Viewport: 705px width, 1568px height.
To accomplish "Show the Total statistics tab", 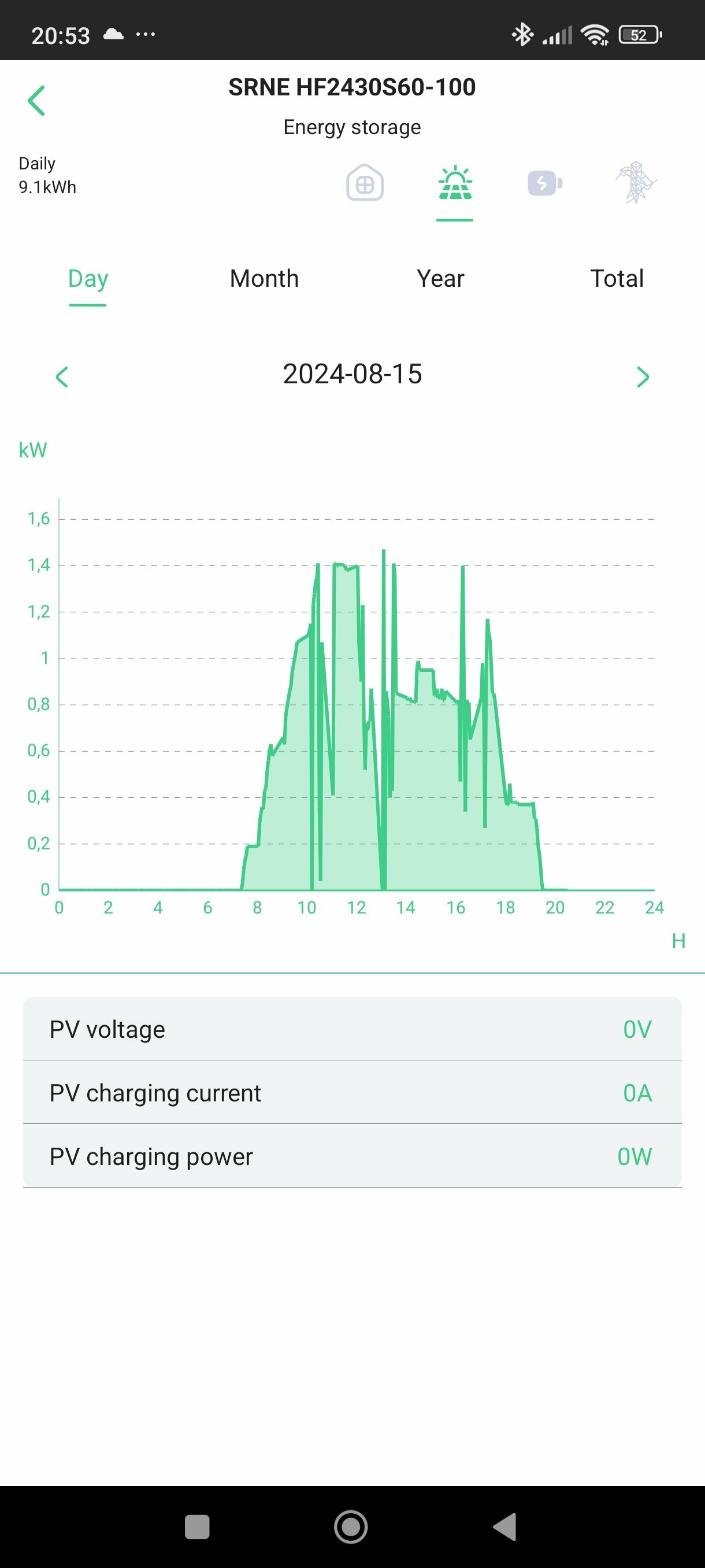I will tap(617, 279).
